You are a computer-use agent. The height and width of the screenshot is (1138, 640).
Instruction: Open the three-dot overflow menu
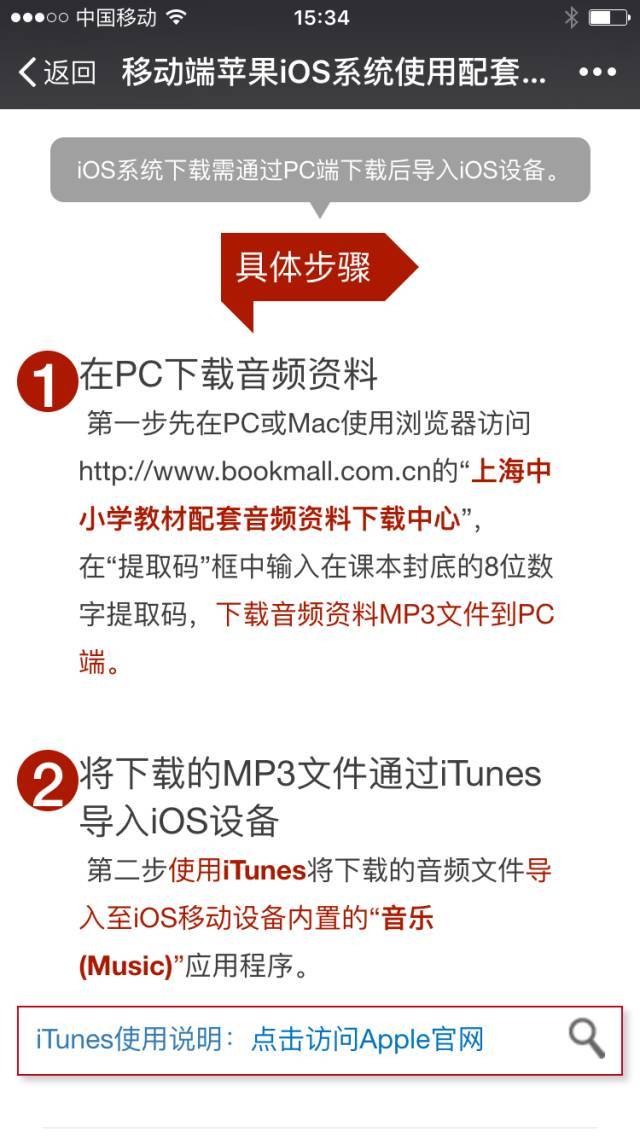[597, 73]
